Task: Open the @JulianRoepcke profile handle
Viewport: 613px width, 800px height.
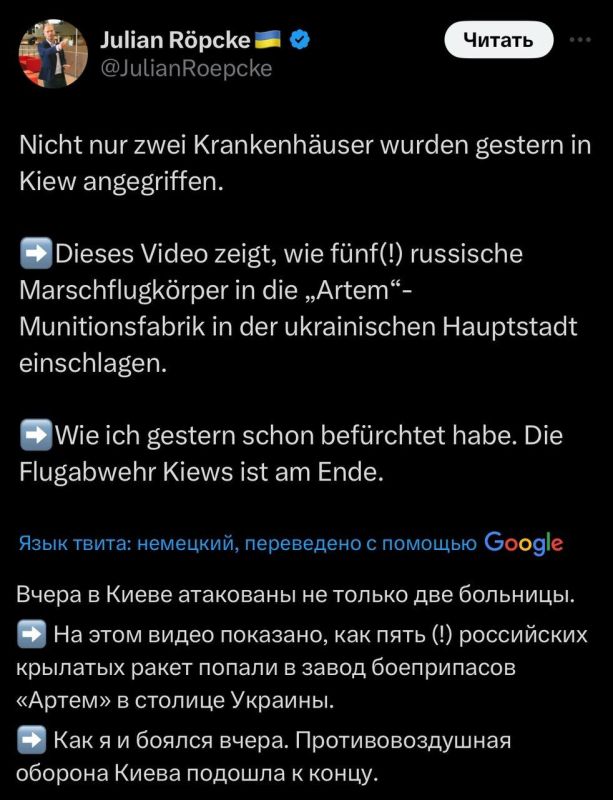Action: [186, 69]
